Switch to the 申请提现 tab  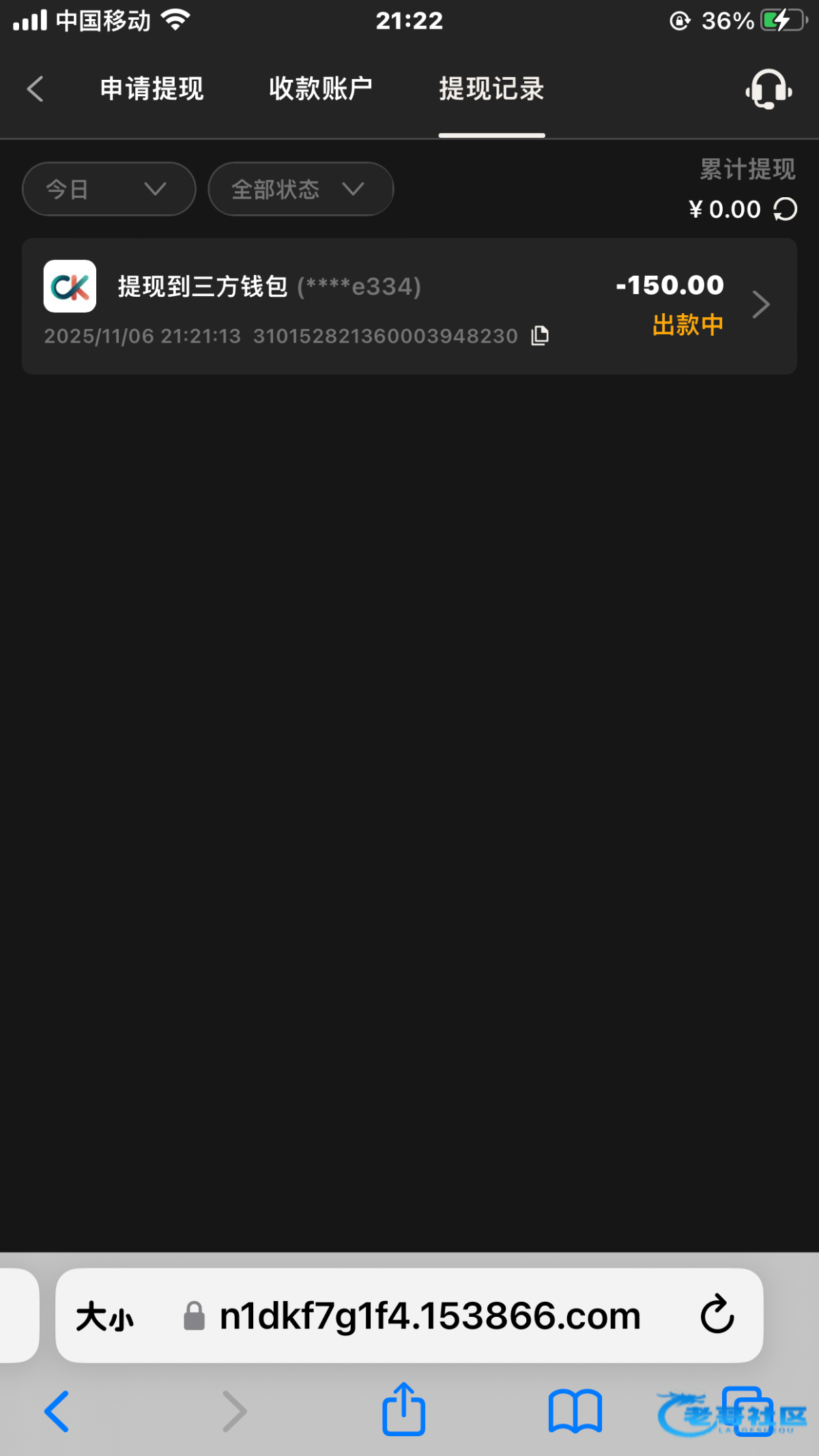point(152,89)
